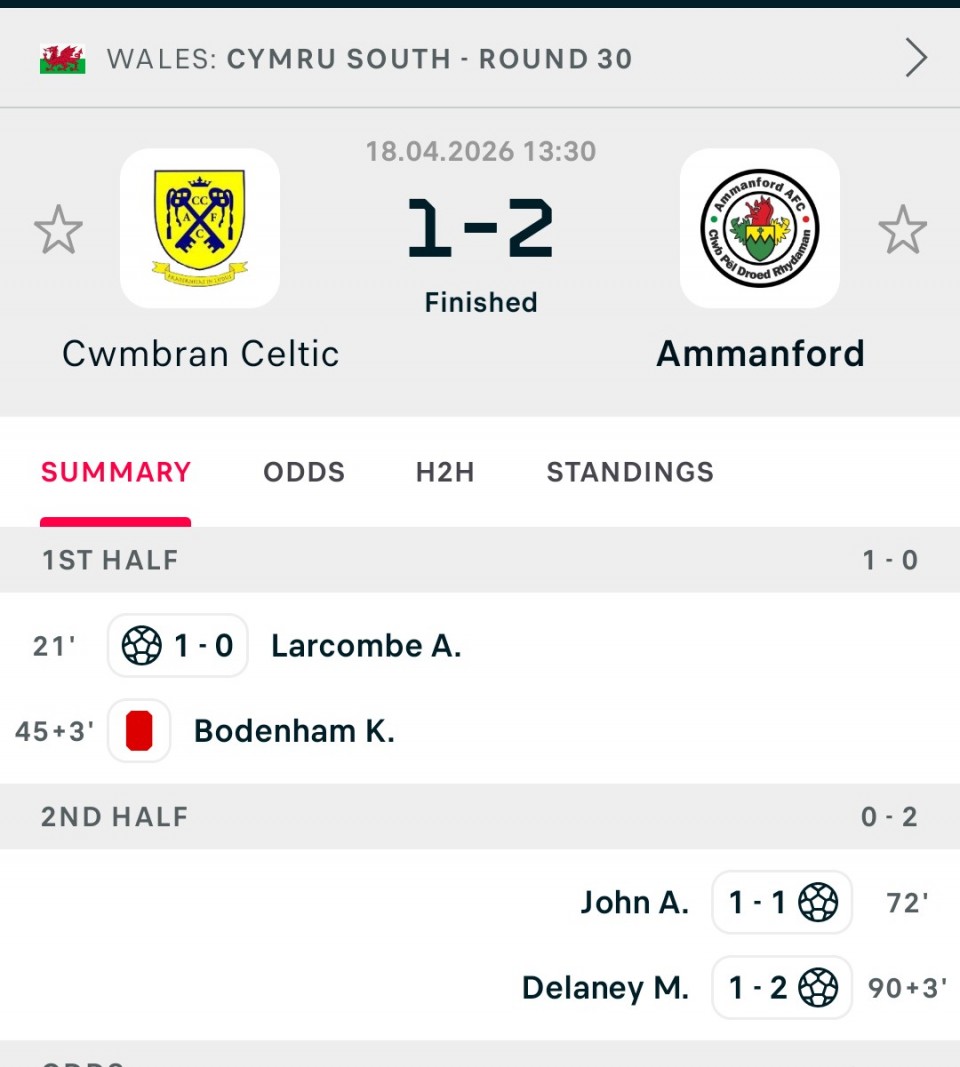Open player Delaney M.
960x1067 pixels.
coord(605,988)
